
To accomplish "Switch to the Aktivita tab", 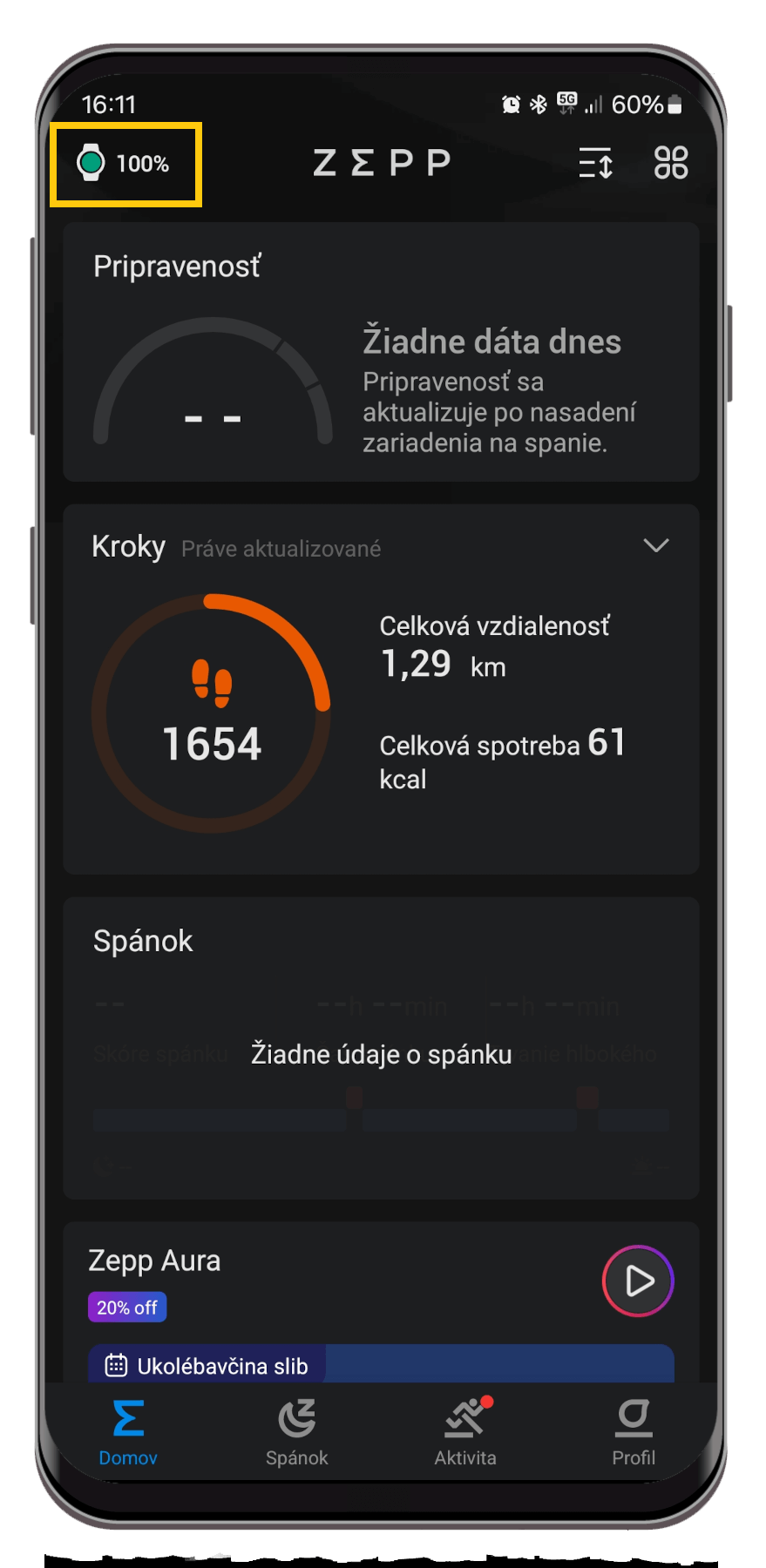I will pos(465,1433).
